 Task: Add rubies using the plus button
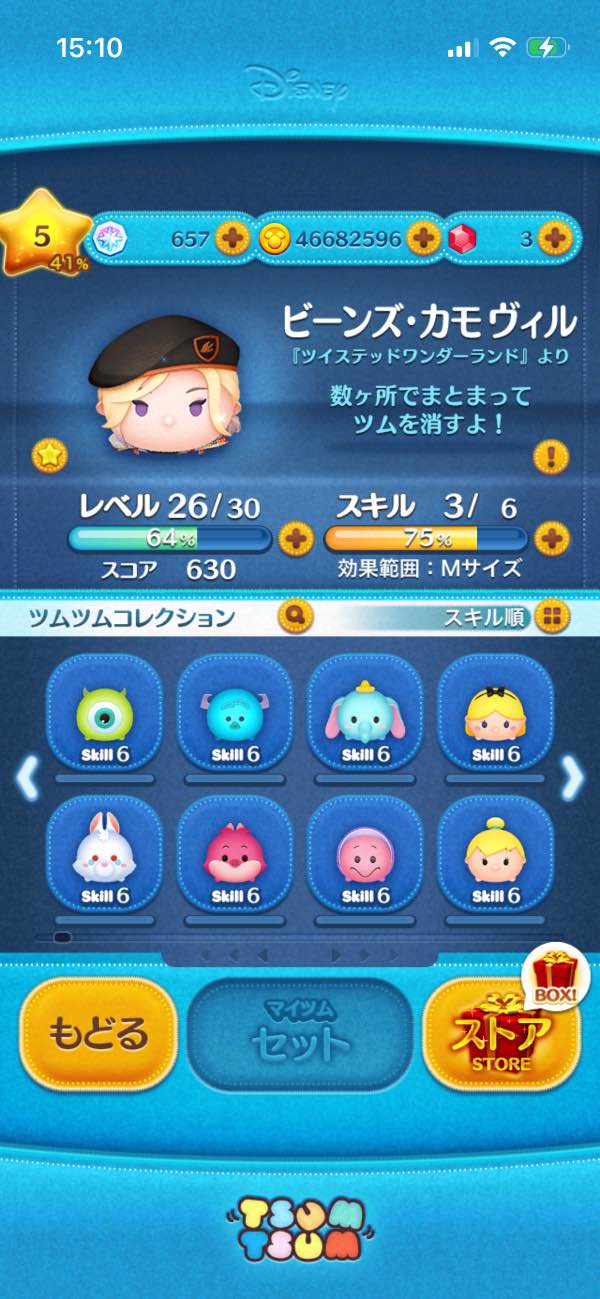pyautogui.click(x=553, y=238)
